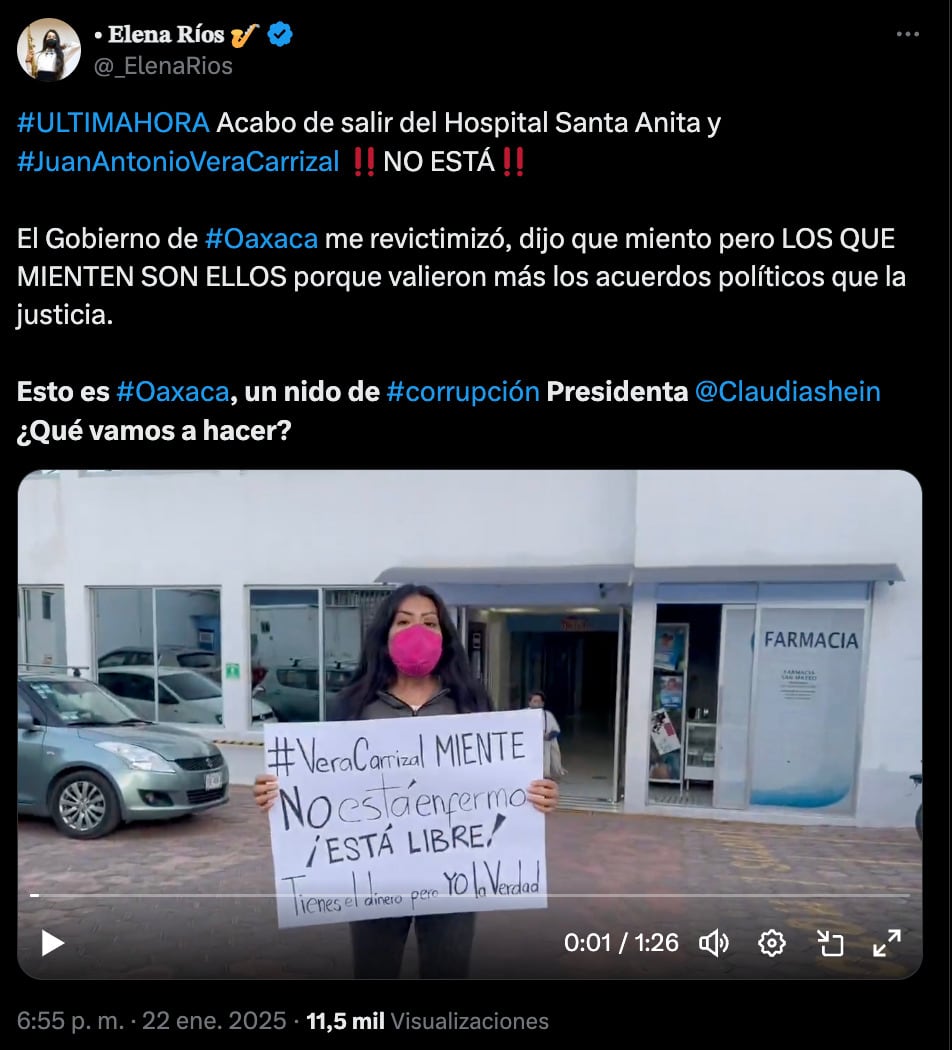Open Elena Ríos's profile picture
The image size is (952, 1050).
(48, 49)
